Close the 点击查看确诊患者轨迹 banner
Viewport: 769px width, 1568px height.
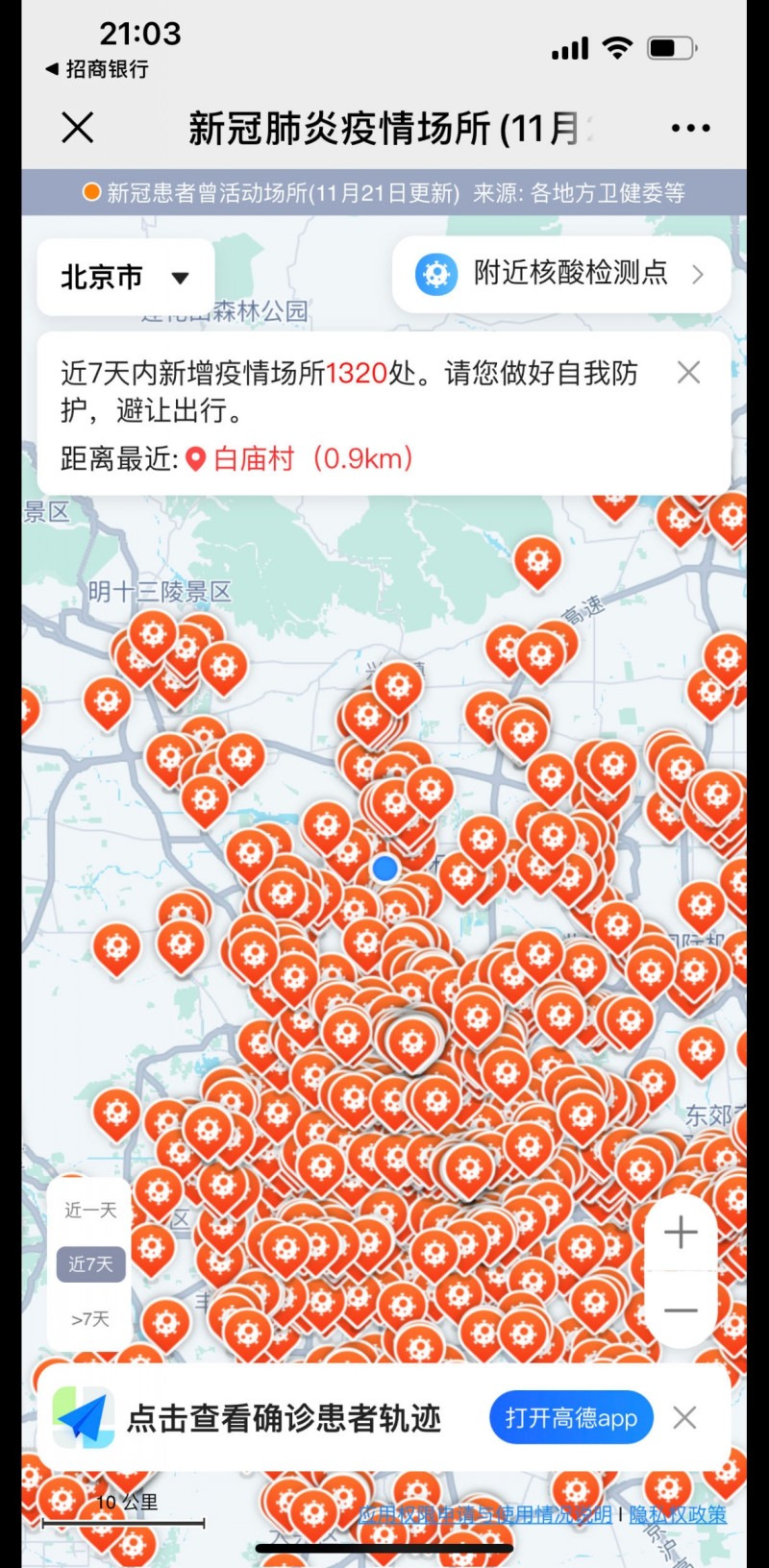pyautogui.click(x=684, y=1418)
